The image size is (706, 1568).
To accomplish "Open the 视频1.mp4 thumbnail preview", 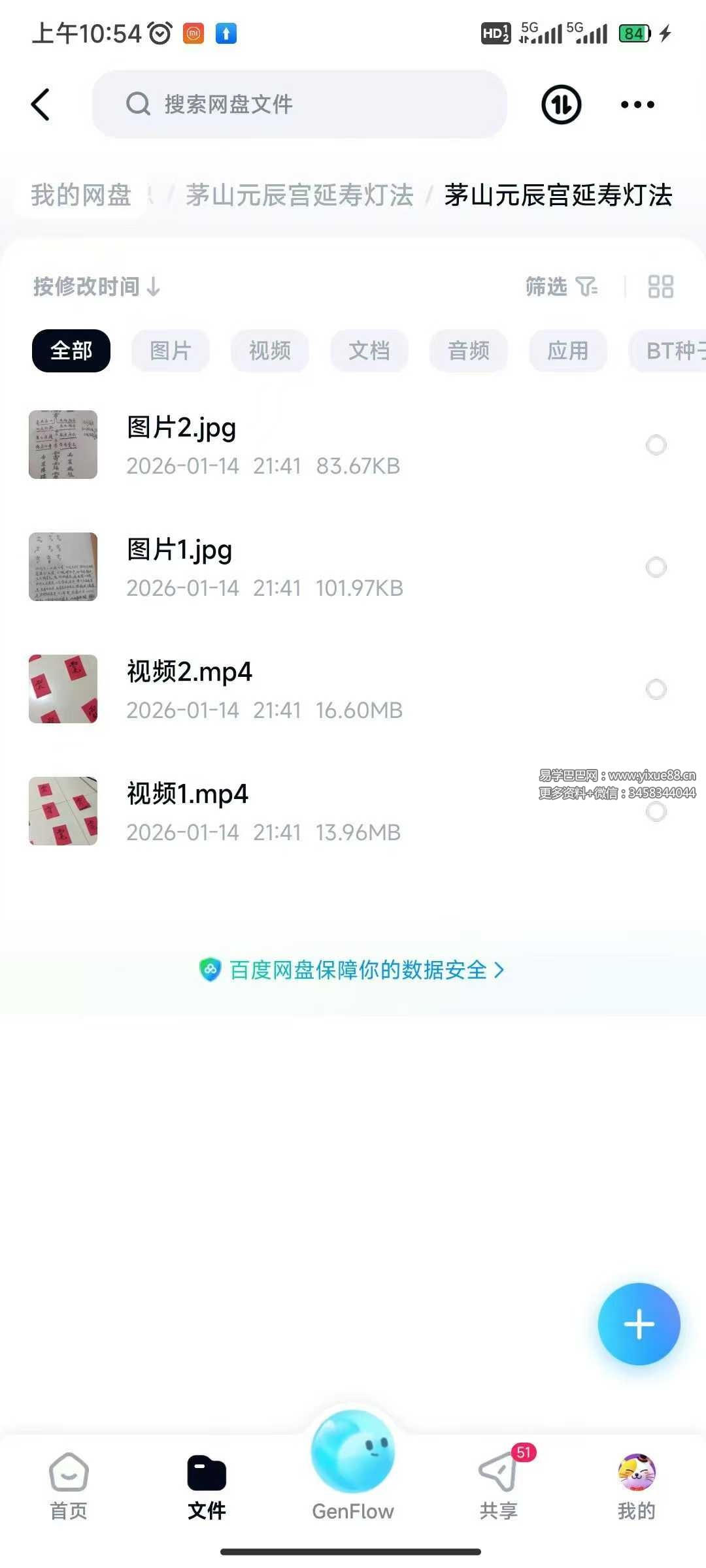I will (x=63, y=811).
